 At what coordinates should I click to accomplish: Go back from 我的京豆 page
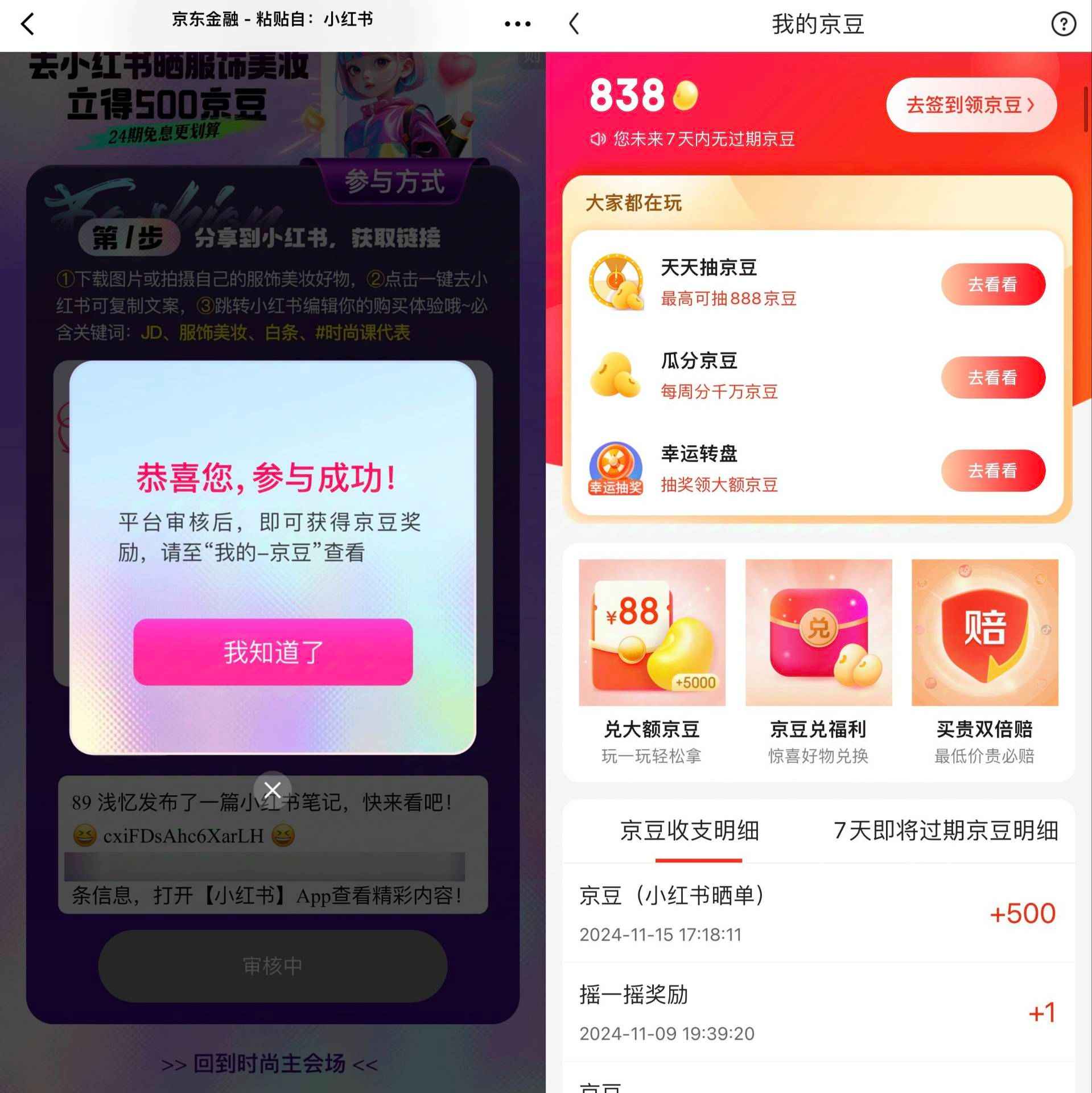click(x=574, y=24)
